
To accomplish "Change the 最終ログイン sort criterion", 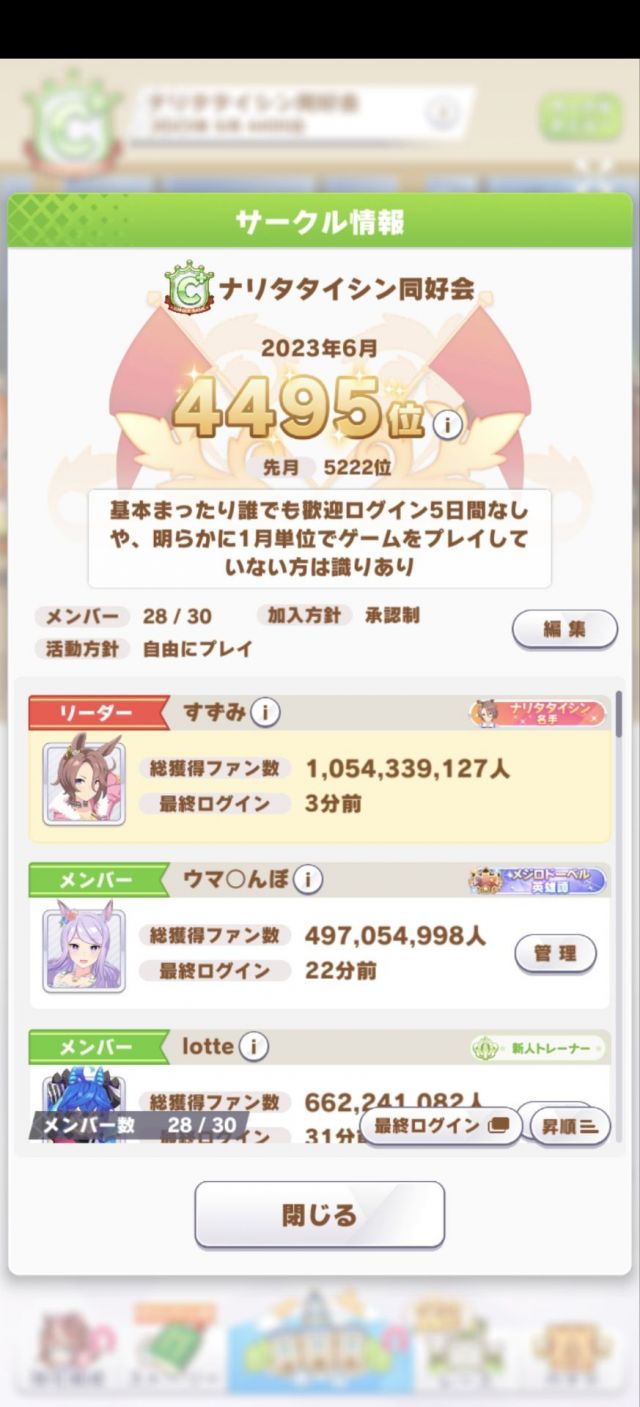I will (x=441, y=1126).
